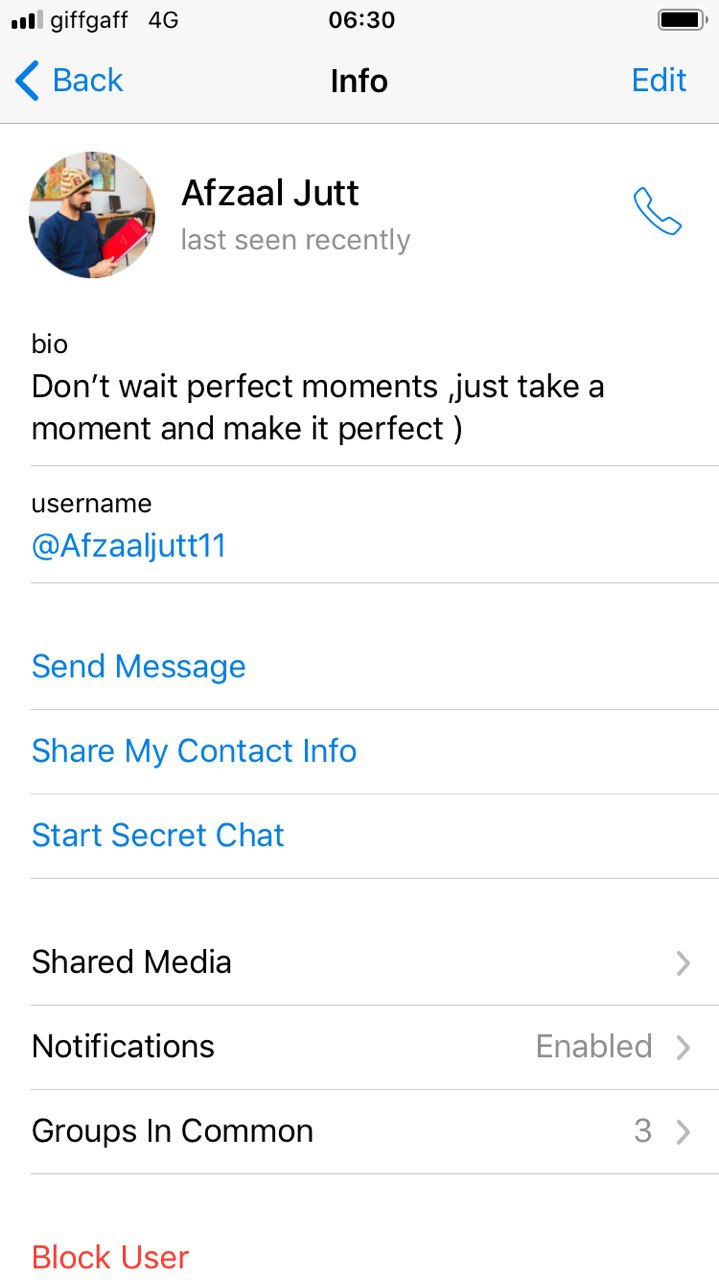
Task: View Afzaal Jutt's profile photo
Action: pyautogui.click(x=92, y=214)
